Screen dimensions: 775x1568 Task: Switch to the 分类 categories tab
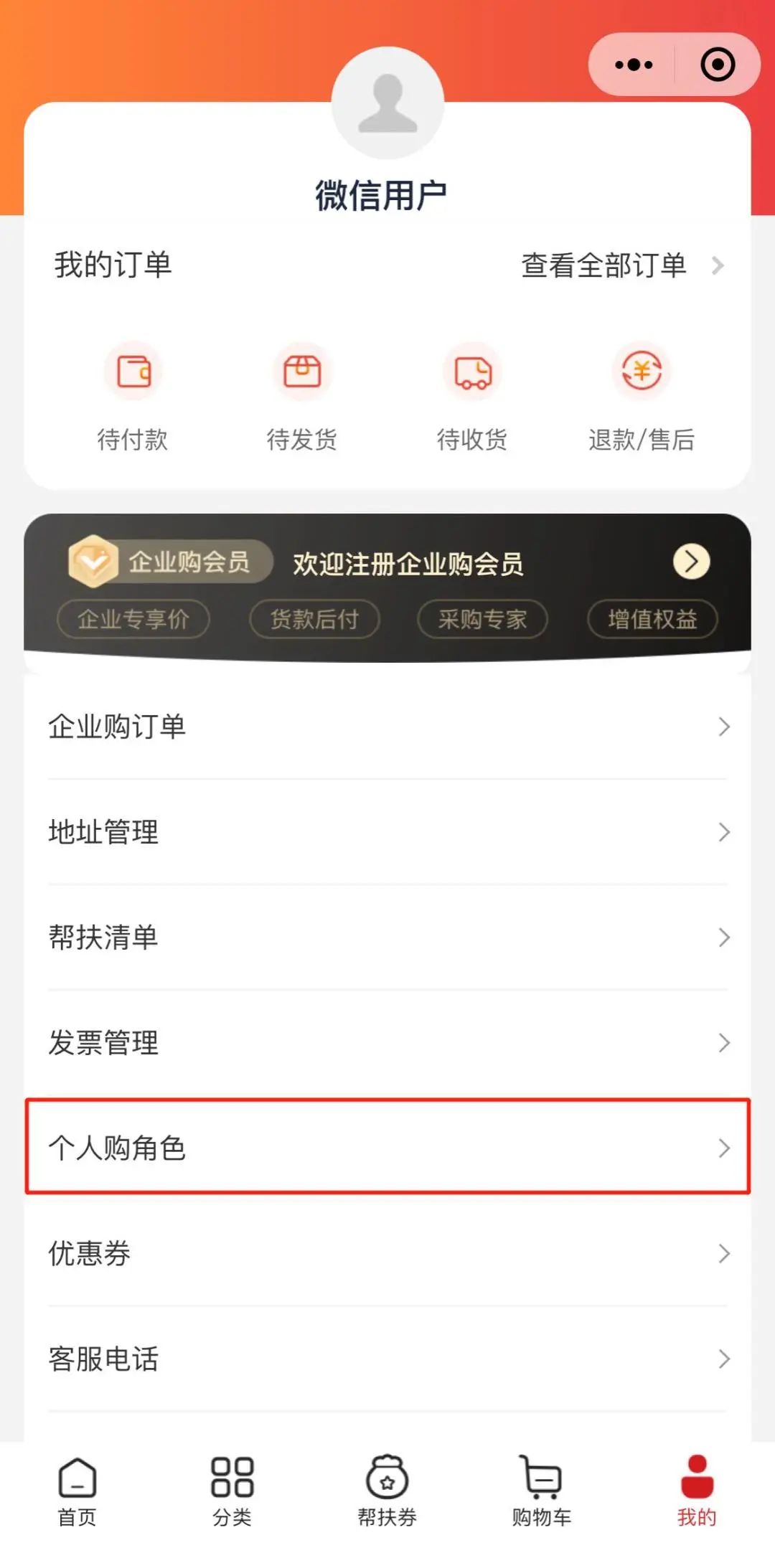[232, 1490]
